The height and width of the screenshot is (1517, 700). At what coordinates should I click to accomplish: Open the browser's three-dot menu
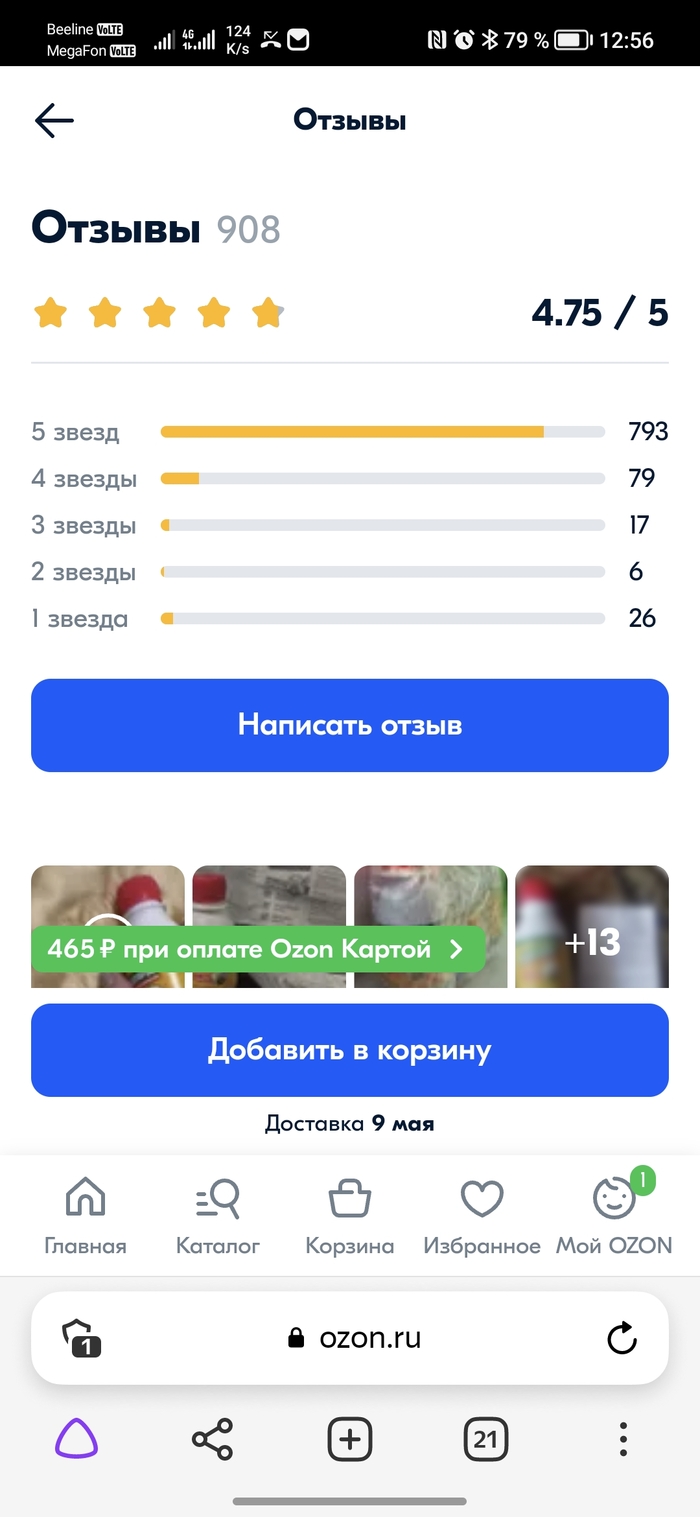point(623,1440)
